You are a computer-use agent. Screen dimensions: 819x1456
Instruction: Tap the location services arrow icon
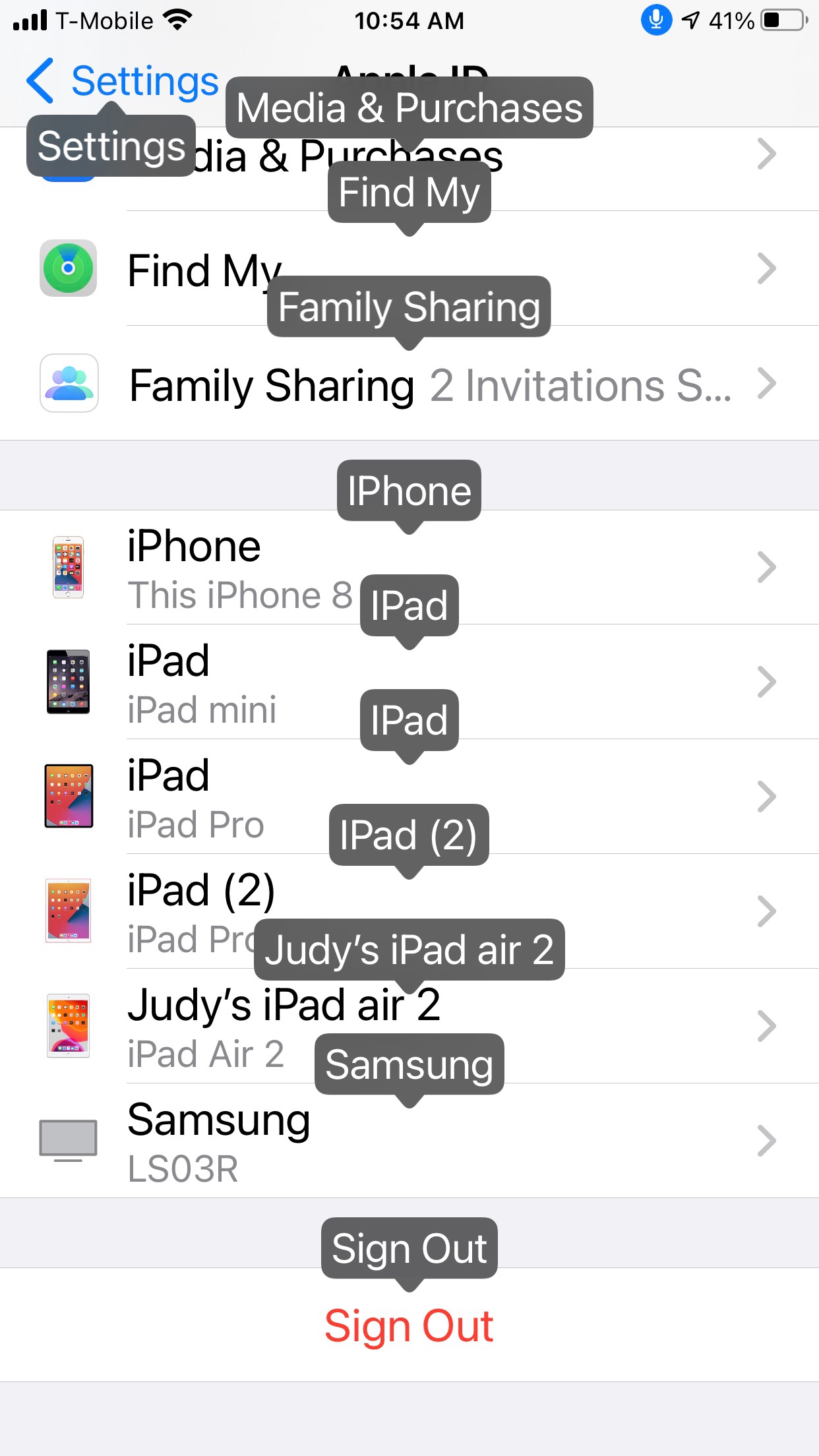(688, 21)
